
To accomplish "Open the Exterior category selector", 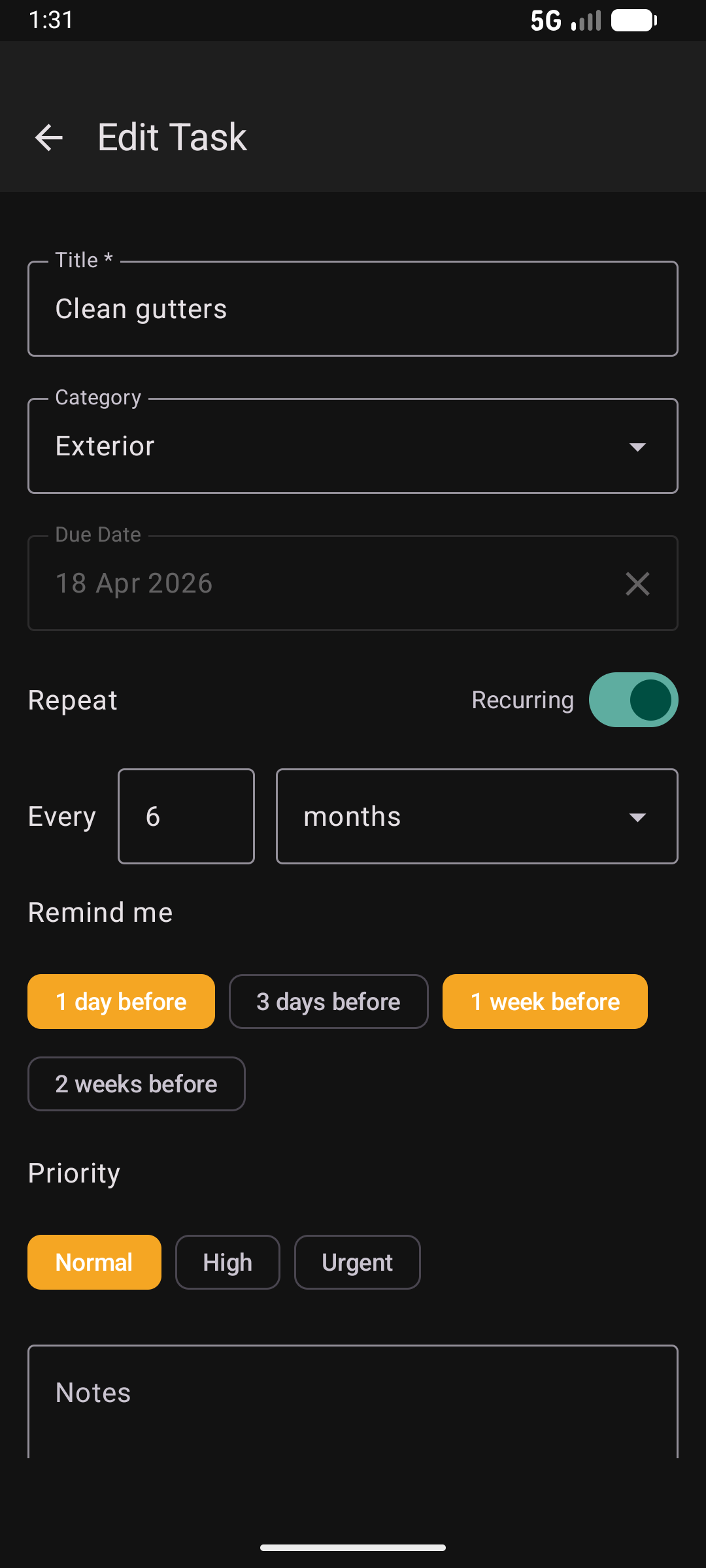I will coord(353,445).
